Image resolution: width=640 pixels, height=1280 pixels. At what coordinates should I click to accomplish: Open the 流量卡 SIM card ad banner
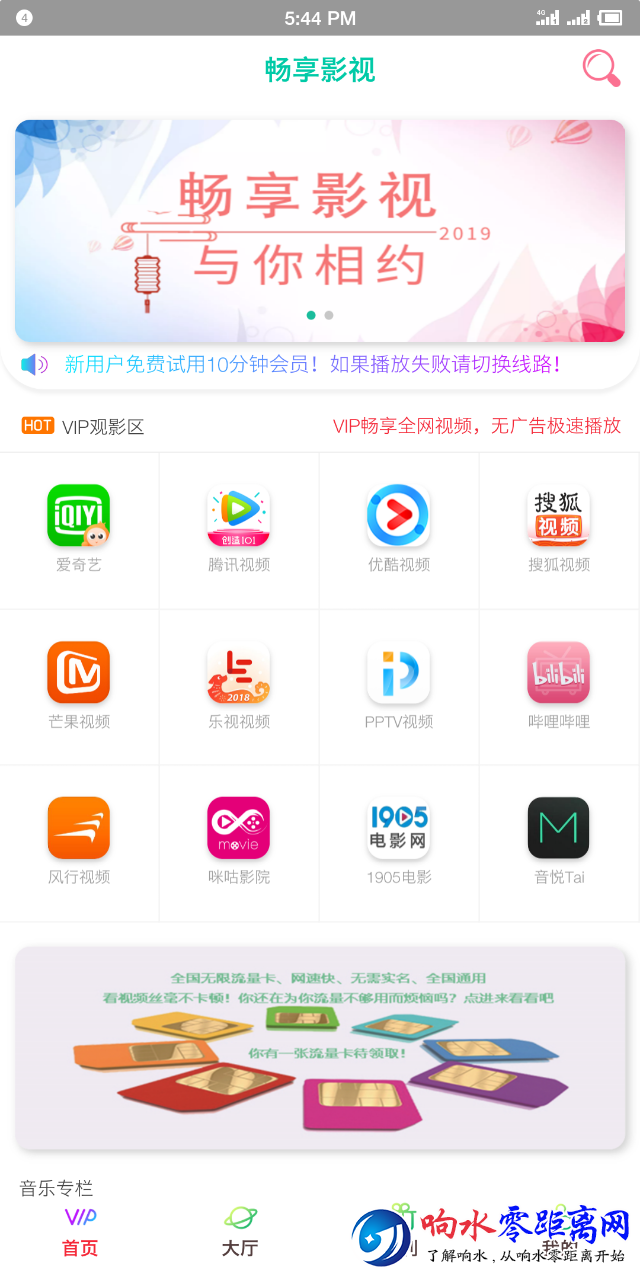point(320,1047)
